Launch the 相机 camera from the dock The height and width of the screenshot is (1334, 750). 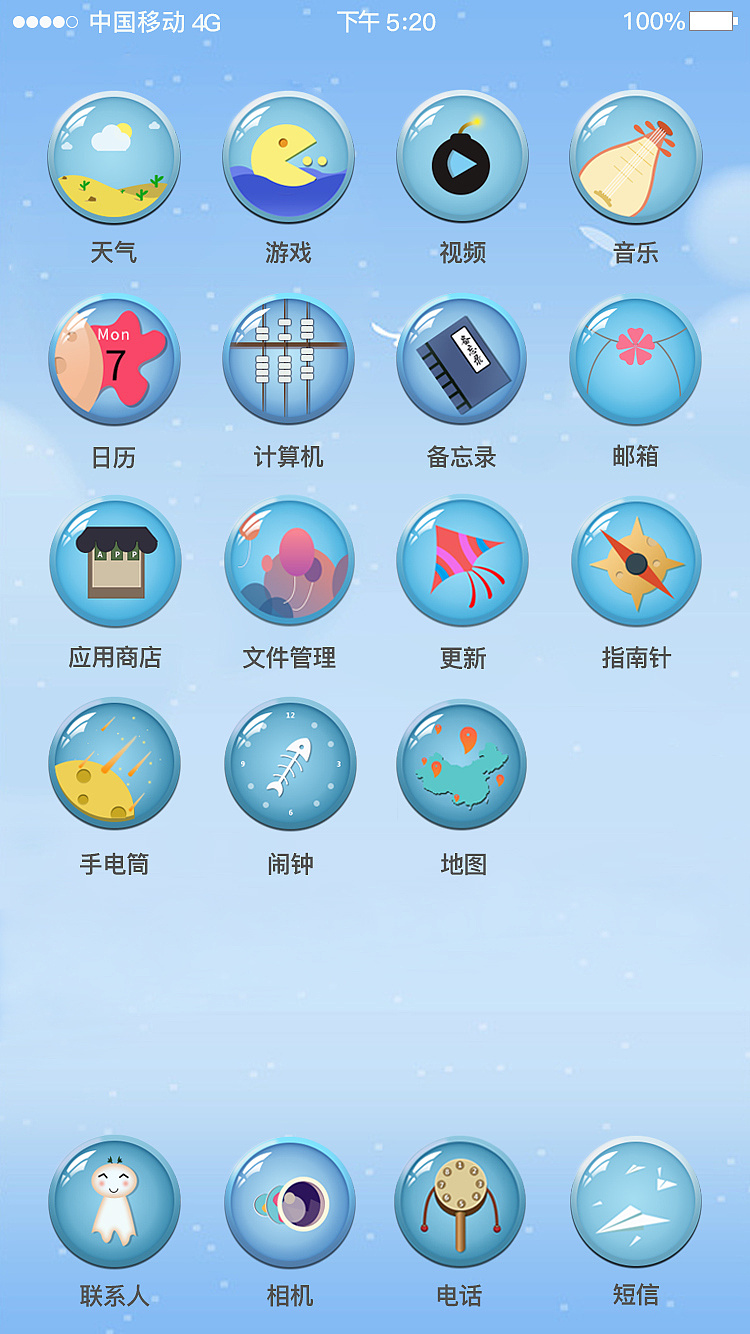(x=290, y=1202)
